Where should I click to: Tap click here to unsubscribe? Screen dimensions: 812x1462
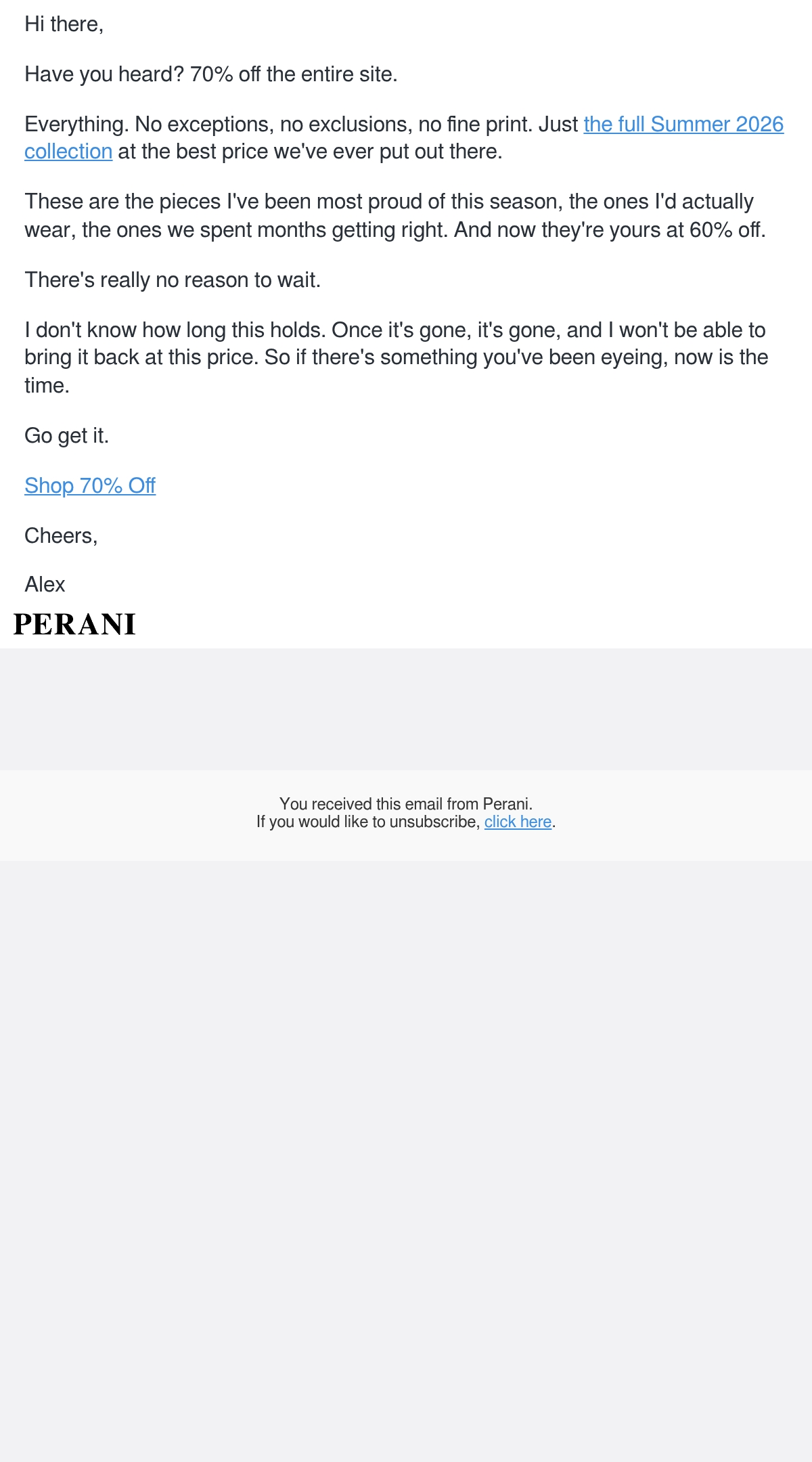click(518, 822)
